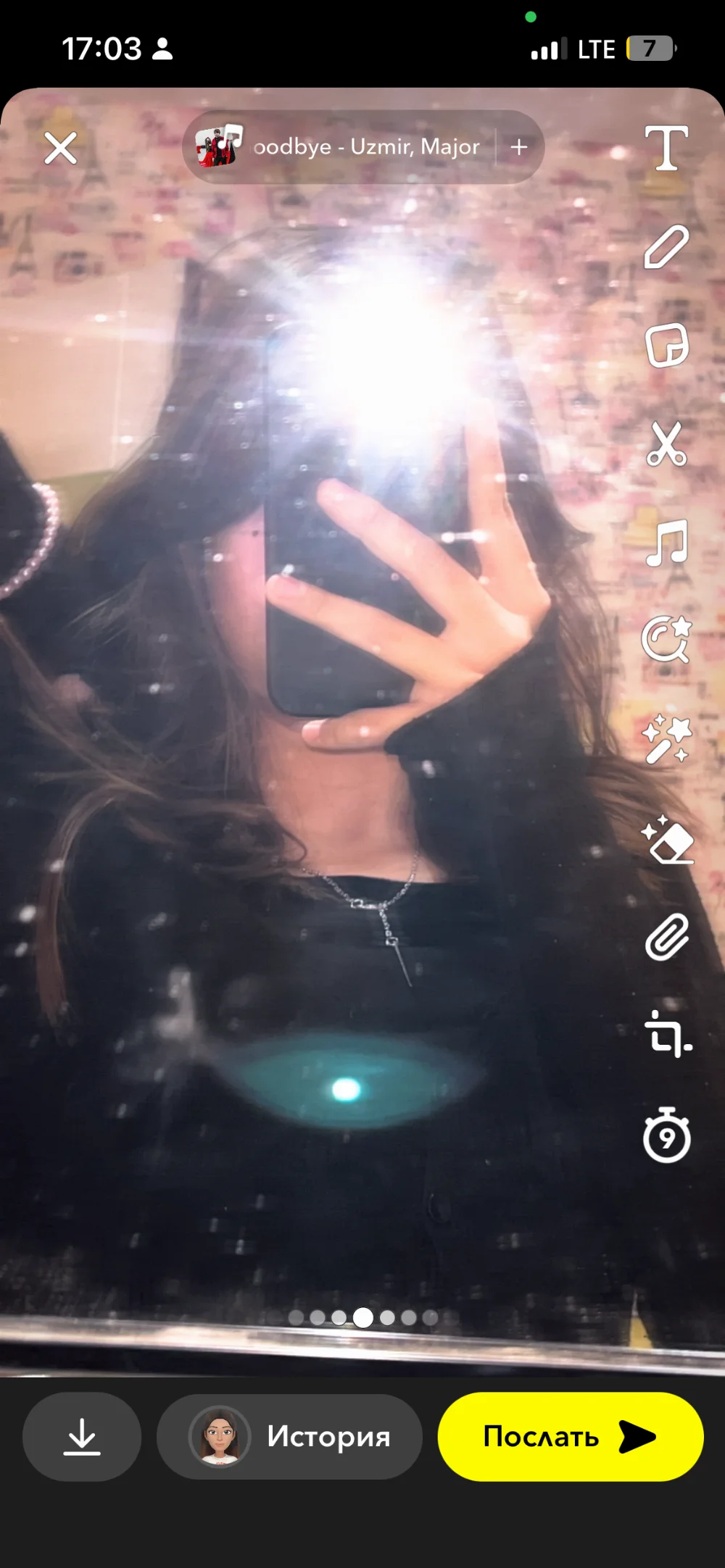Screen dimensions: 725x1568
Task: Open the Goodbye song sticker chip
Action: [x=338, y=147]
